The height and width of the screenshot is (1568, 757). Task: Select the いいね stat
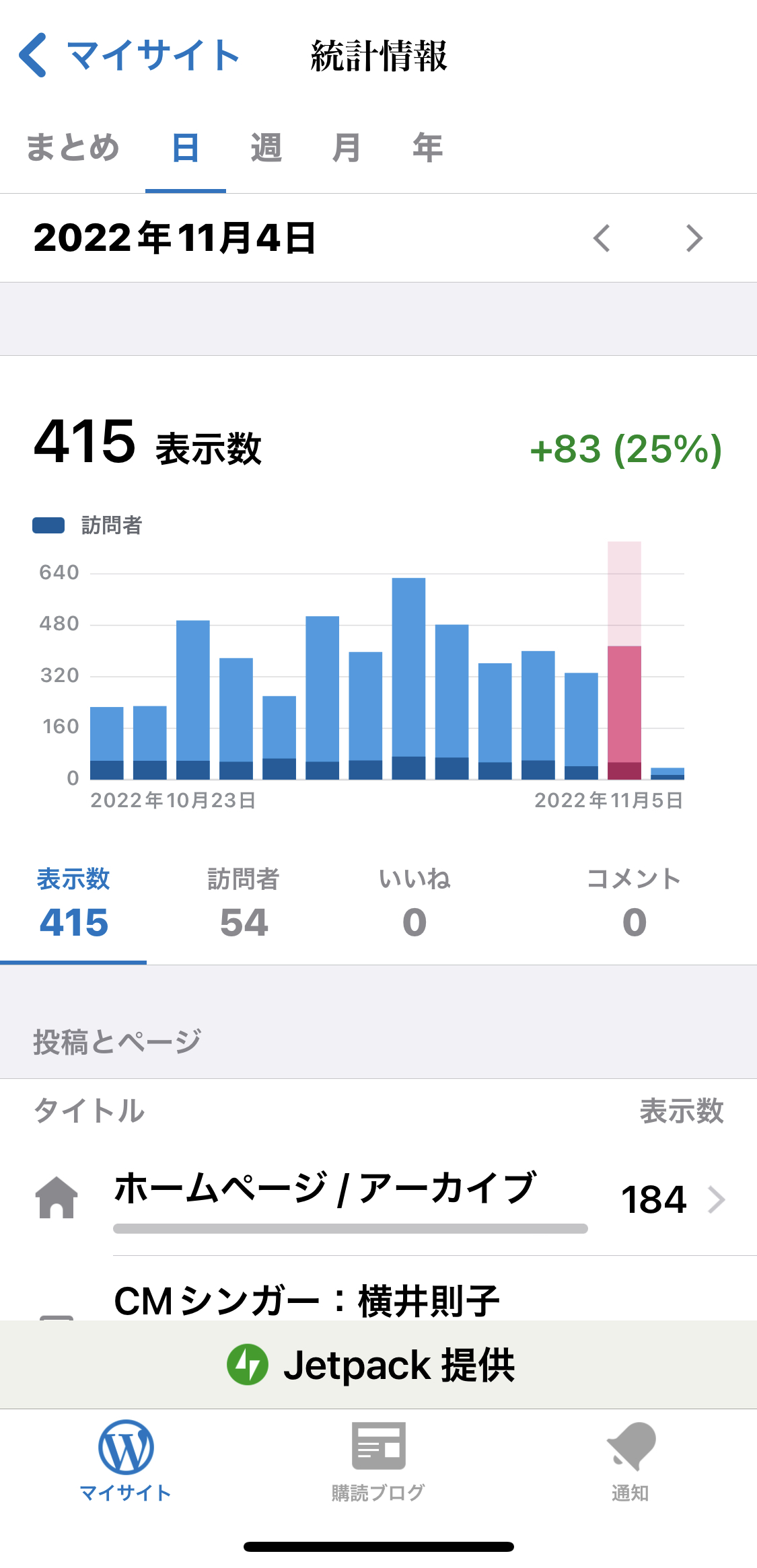(x=414, y=903)
